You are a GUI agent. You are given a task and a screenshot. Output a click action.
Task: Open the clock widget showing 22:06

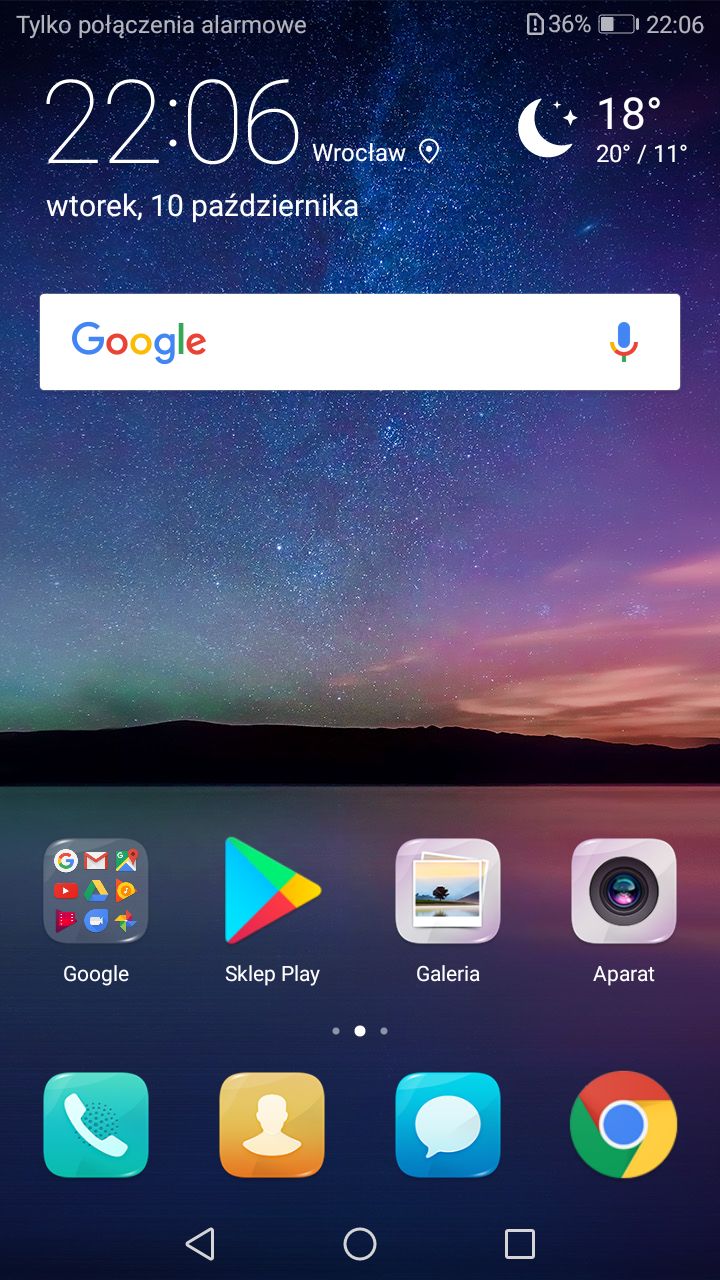[x=173, y=123]
